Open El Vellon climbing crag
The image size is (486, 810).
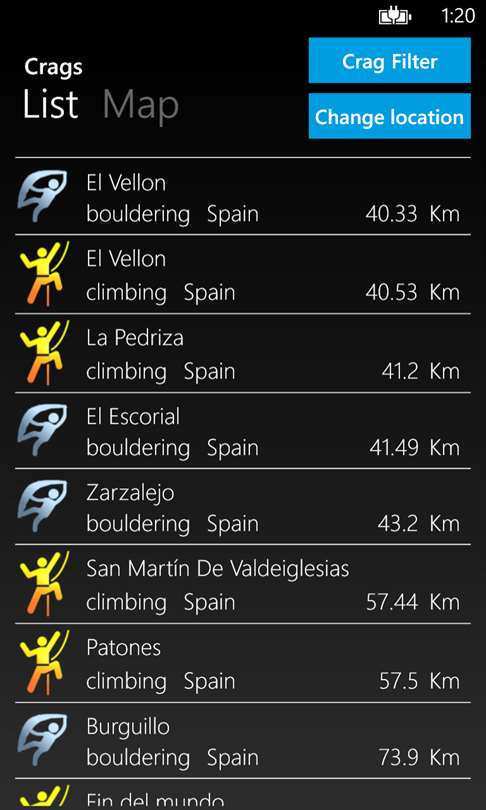pos(243,275)
